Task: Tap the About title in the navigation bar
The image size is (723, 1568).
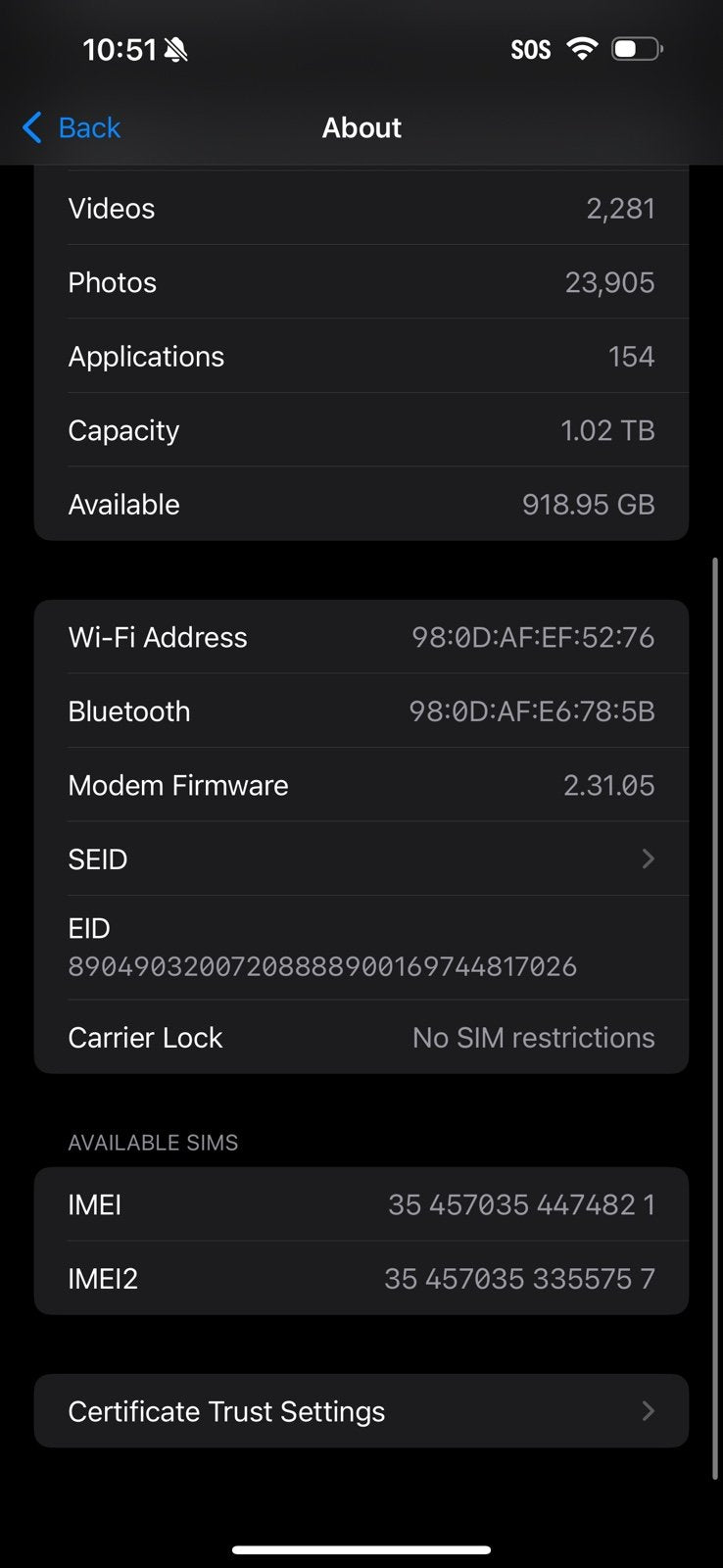Action: 361,127
